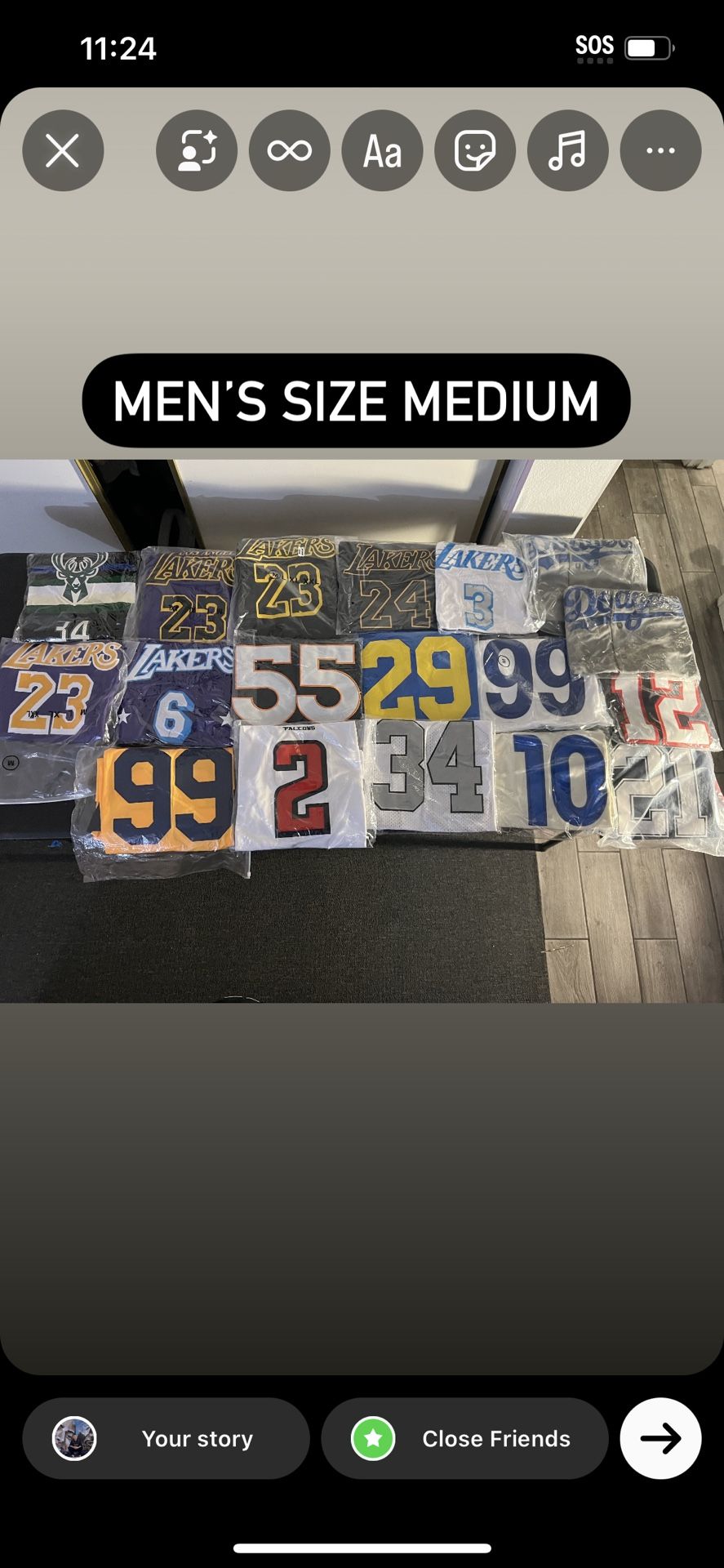
Task: Edit the MEN'S SIZE MEDIUM caption
Action: pos(356,400)
